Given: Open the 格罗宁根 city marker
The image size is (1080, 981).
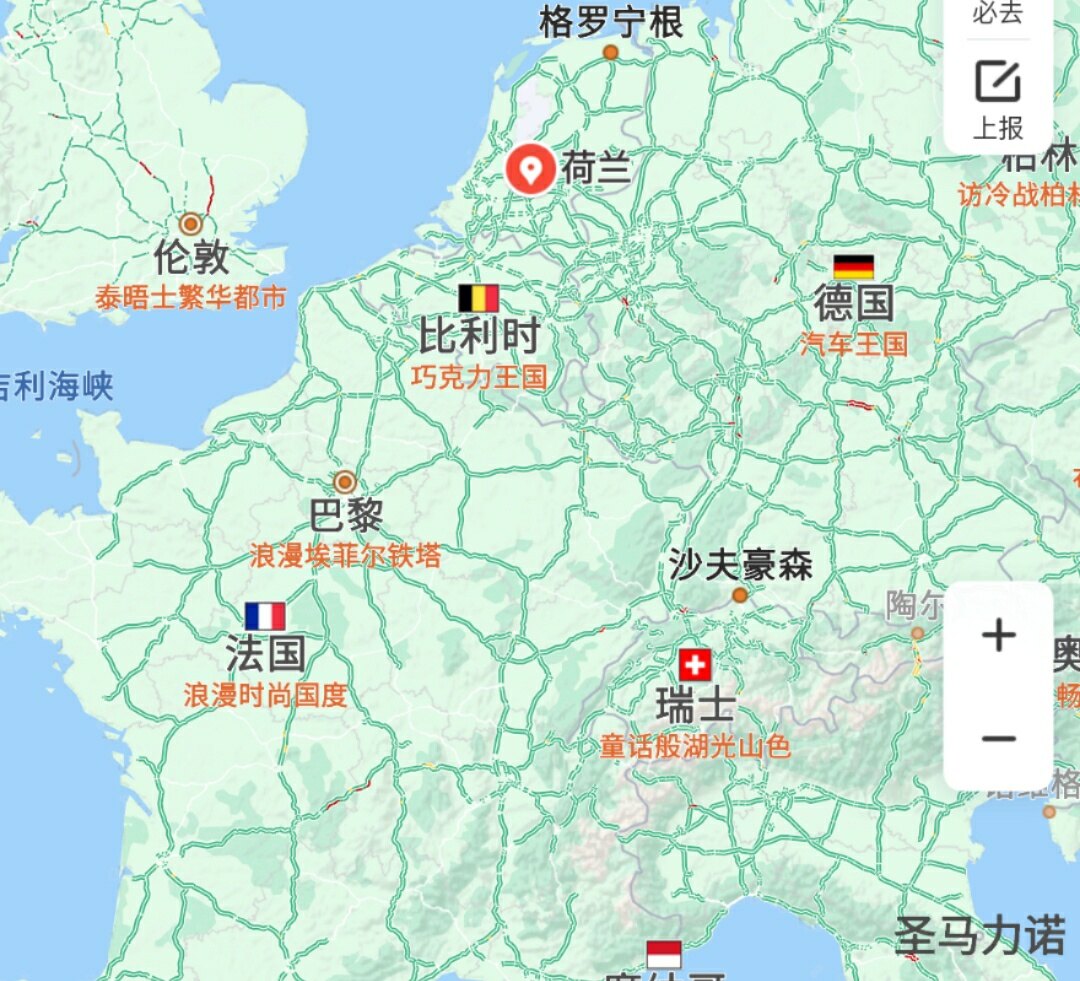Looking at the screenshot, I should point(610,52).
